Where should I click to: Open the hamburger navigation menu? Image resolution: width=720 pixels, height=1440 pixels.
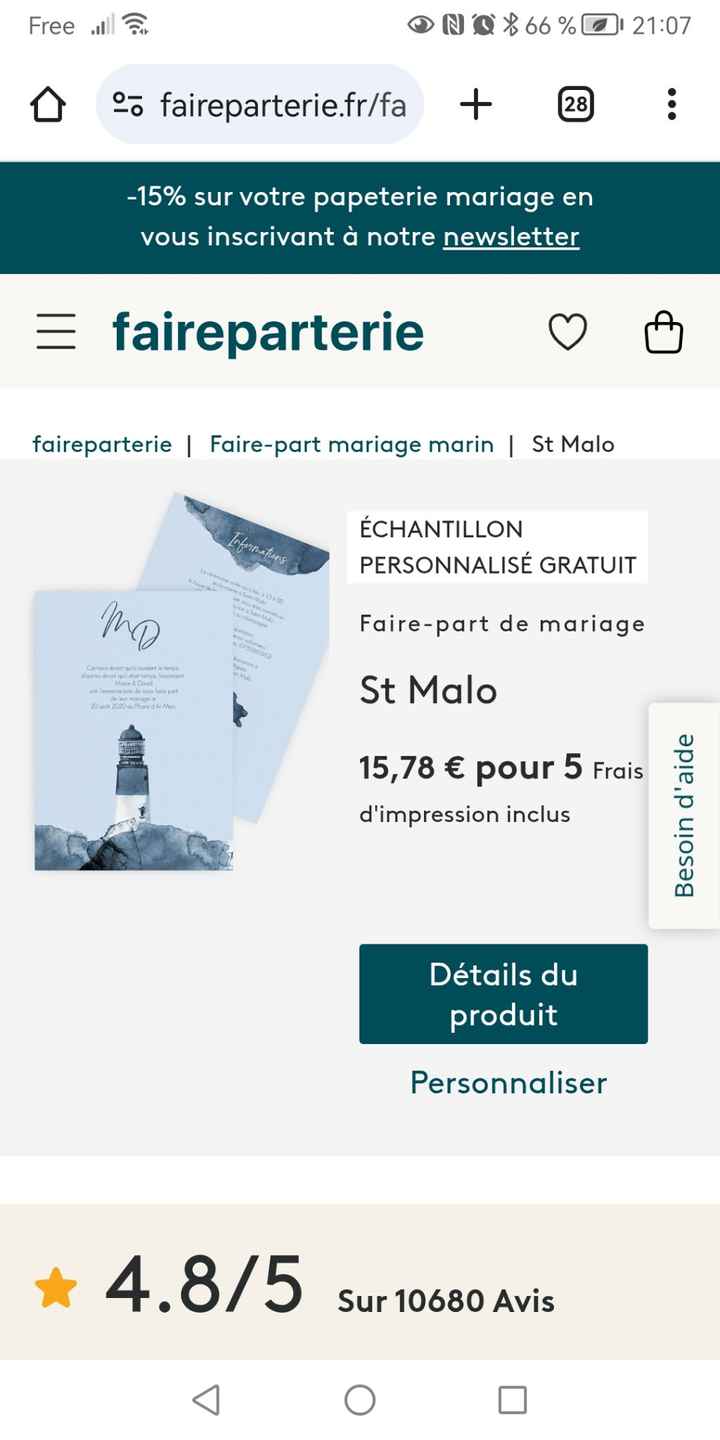point(55,332)
